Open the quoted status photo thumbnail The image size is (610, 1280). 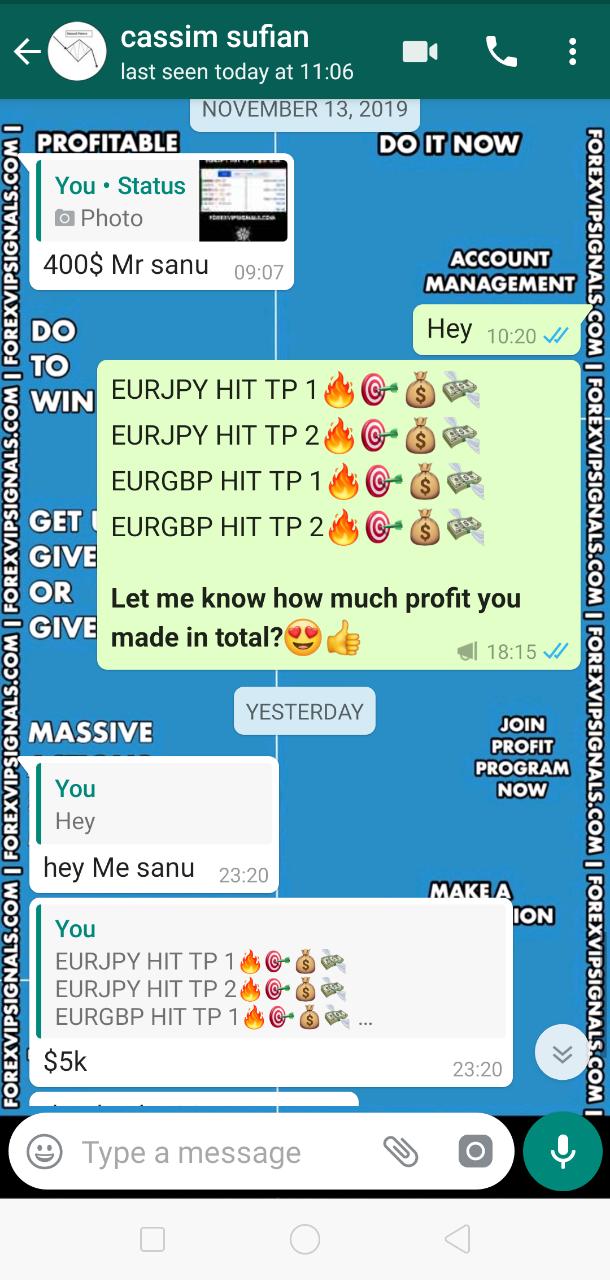pos(243,201)
